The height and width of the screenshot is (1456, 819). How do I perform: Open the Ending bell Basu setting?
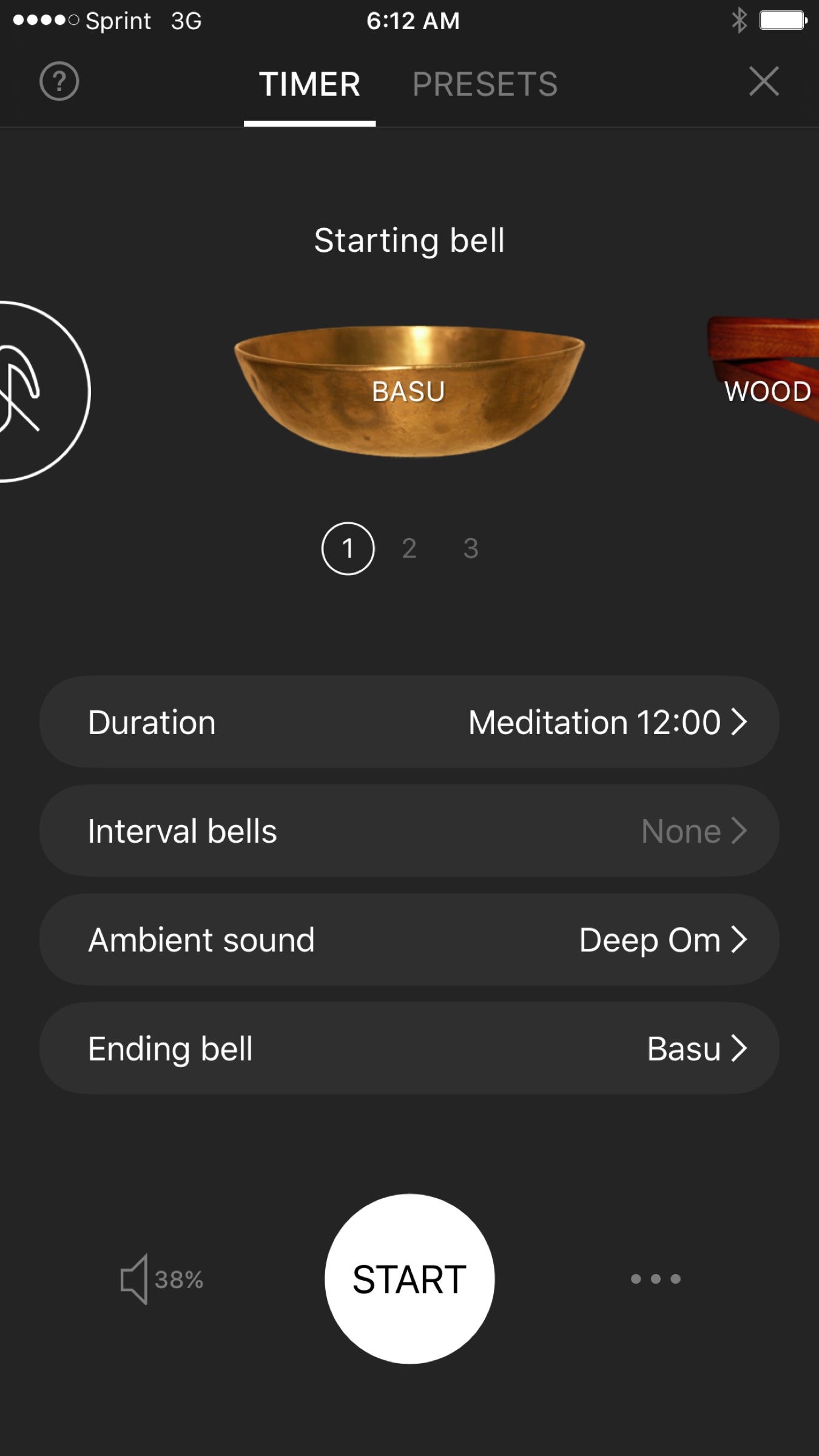(x=409, y=1048)
